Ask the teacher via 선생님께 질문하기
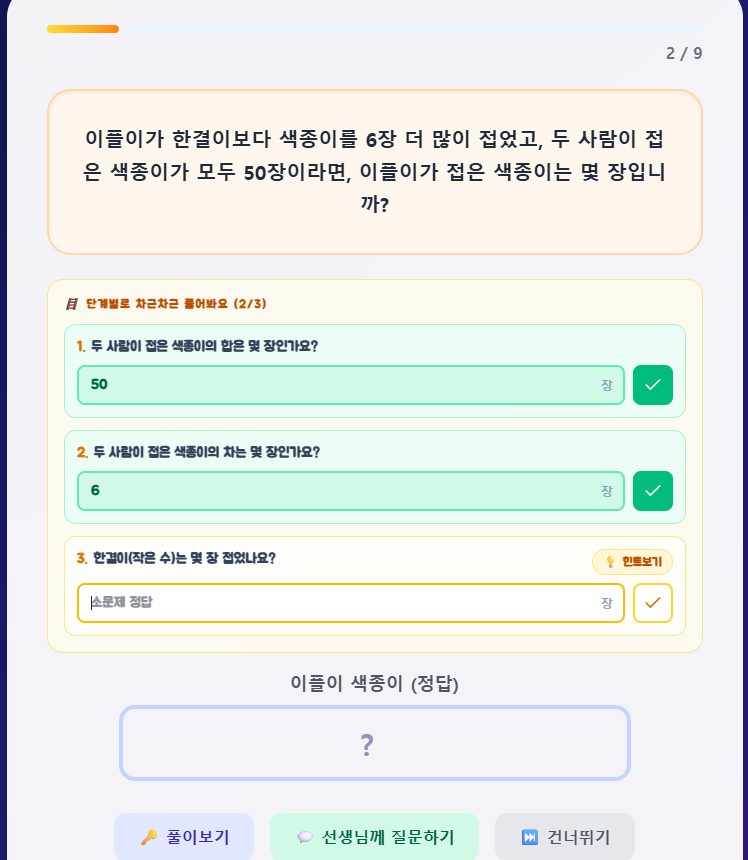The image size is (748, 860). pyautogui.click(x=375, y=836)
